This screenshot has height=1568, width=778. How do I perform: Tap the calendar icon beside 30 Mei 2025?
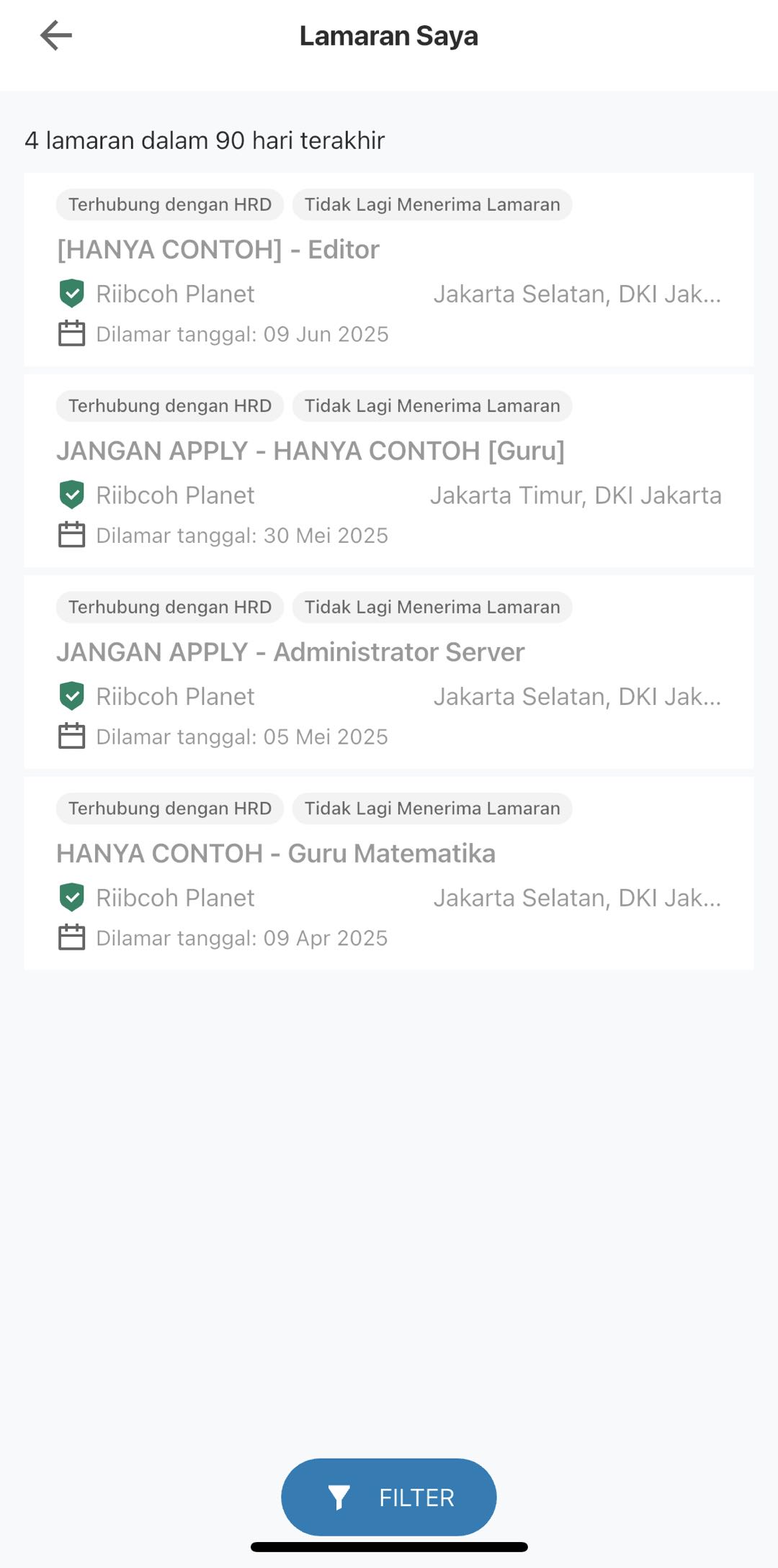[x=71, y=535]
